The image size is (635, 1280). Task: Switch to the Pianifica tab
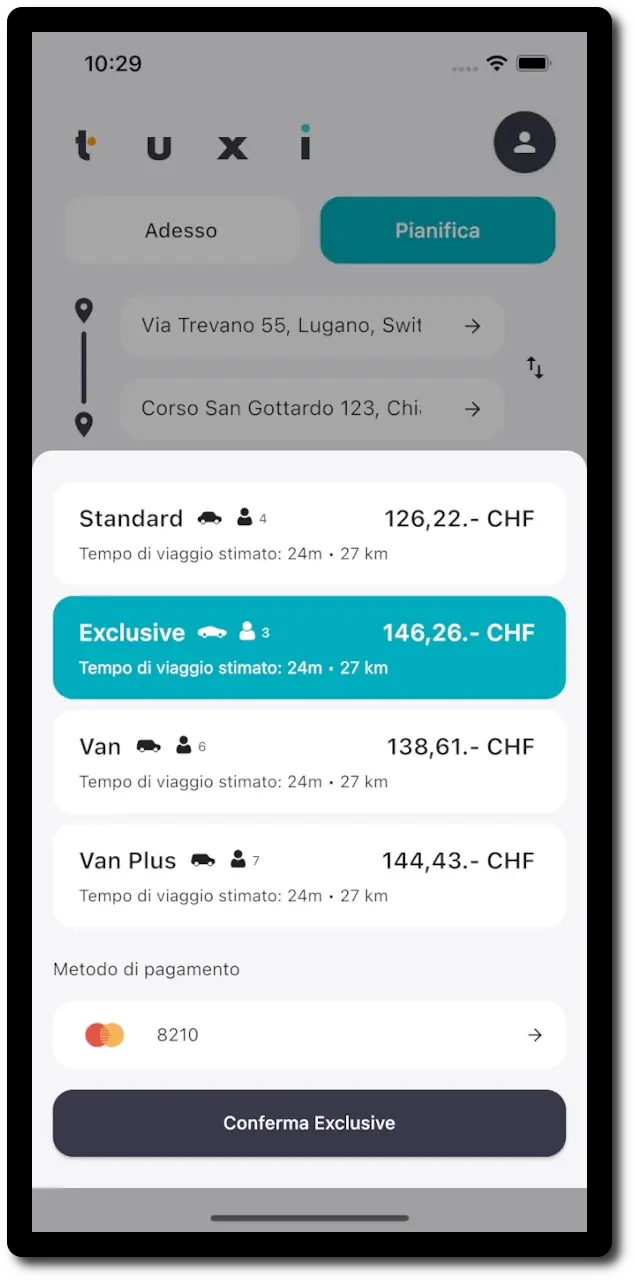click(437, 230)
